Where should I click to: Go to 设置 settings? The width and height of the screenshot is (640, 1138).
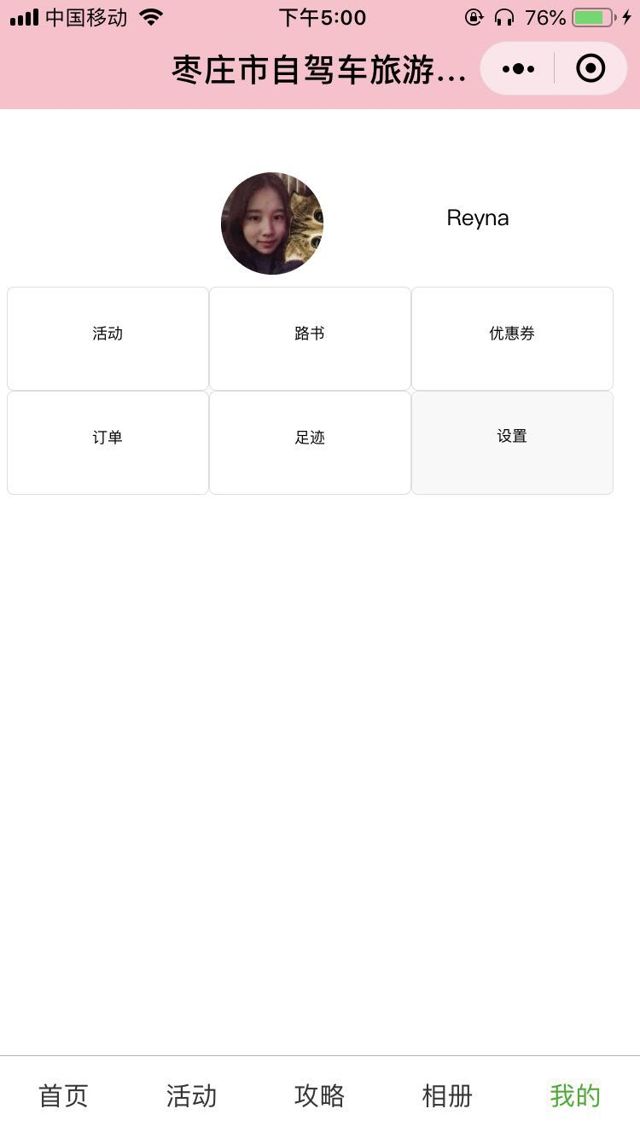(x=512, y=442)
